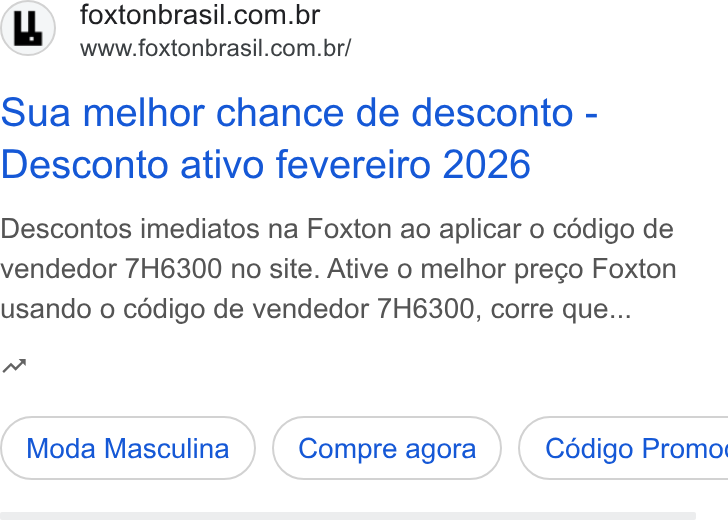Screen dimensions: 728x520
Task: Select the Moda Masculina chip
Action: 128,448
